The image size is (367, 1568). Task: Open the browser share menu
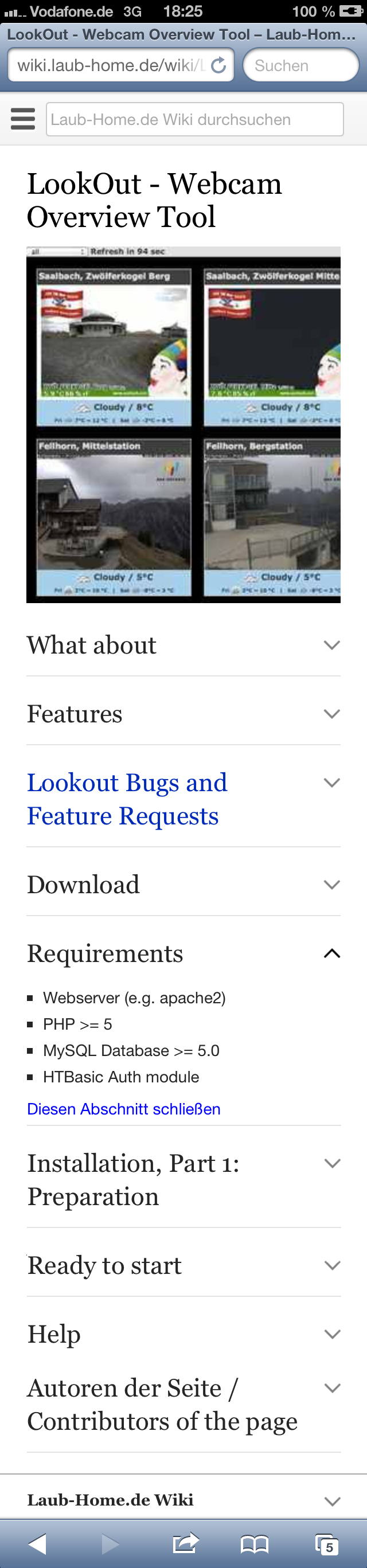tap(186, 1543)
